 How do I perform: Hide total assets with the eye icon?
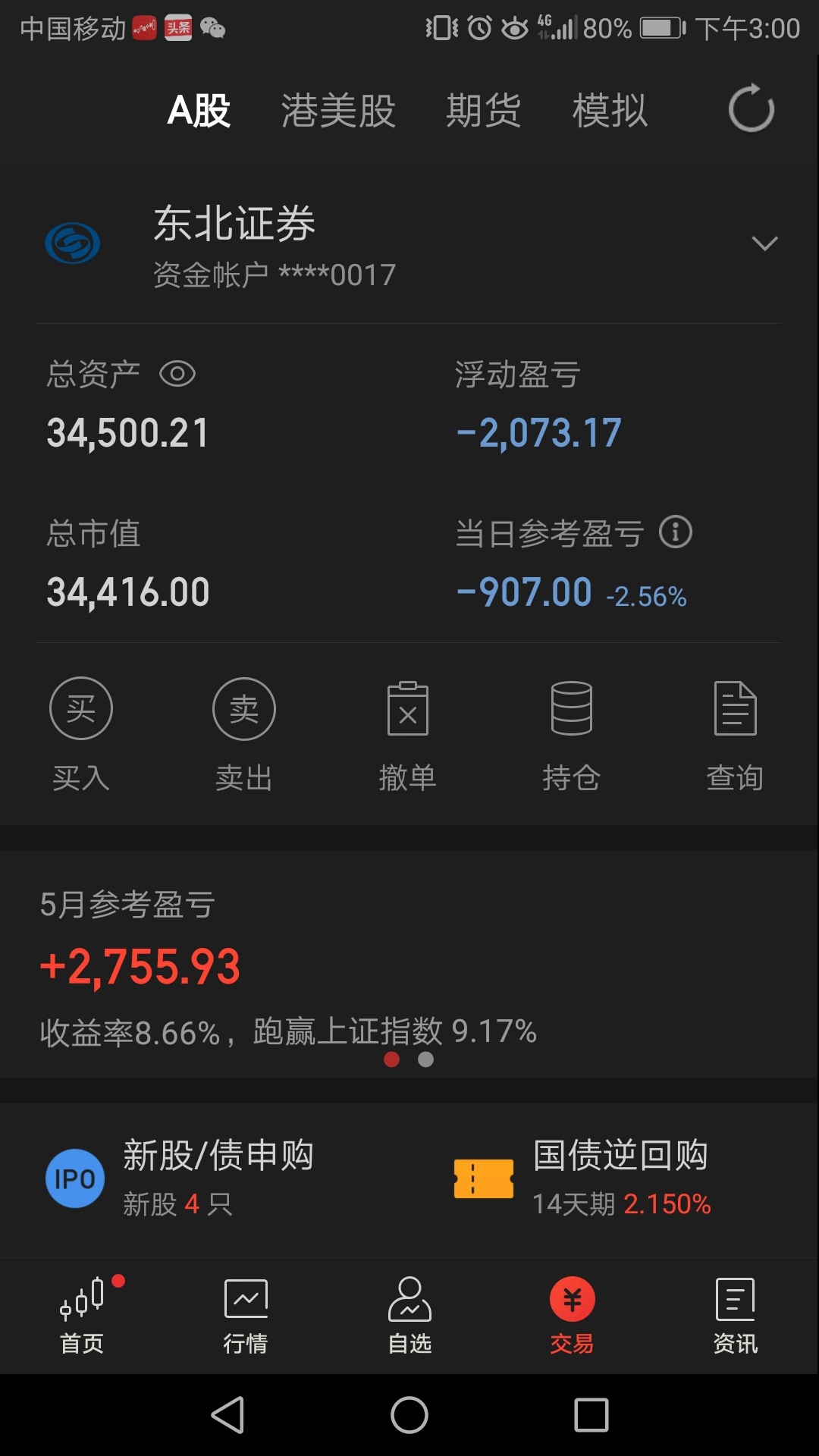tap(177, 374)
